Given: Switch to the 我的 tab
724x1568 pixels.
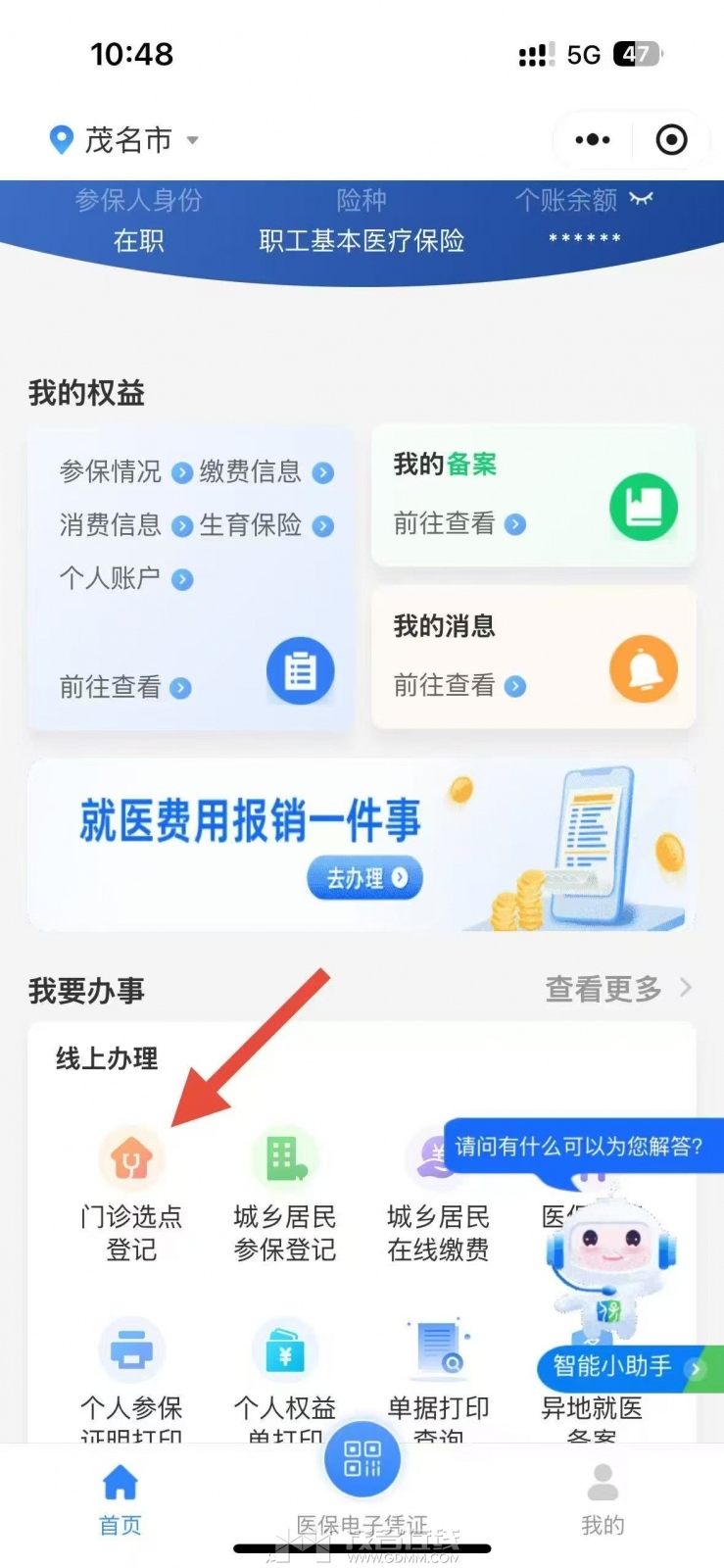Looking at the screenshot, I should click(603, 1497).
